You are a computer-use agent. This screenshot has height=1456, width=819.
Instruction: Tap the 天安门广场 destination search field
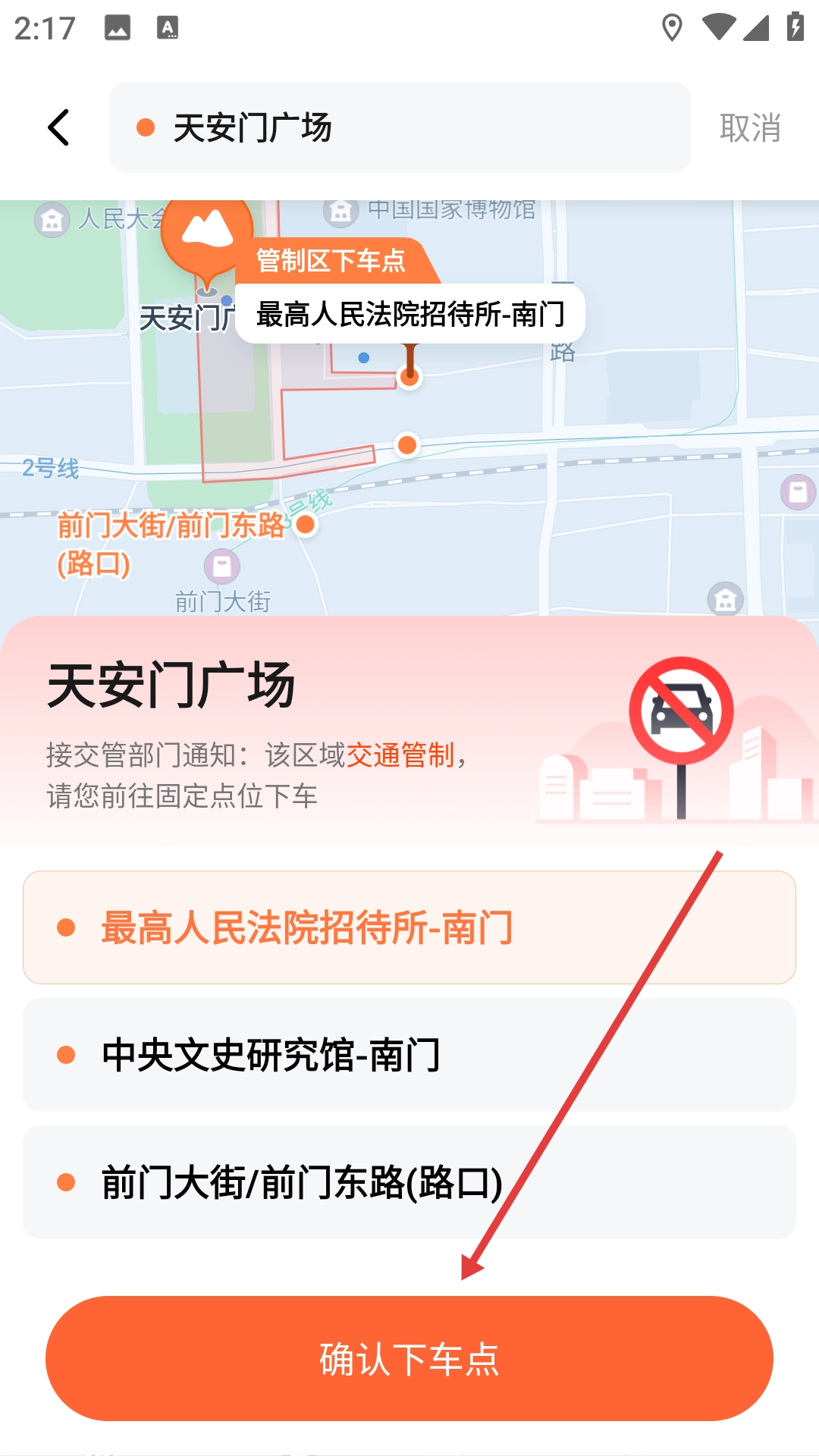pos(400,127)
